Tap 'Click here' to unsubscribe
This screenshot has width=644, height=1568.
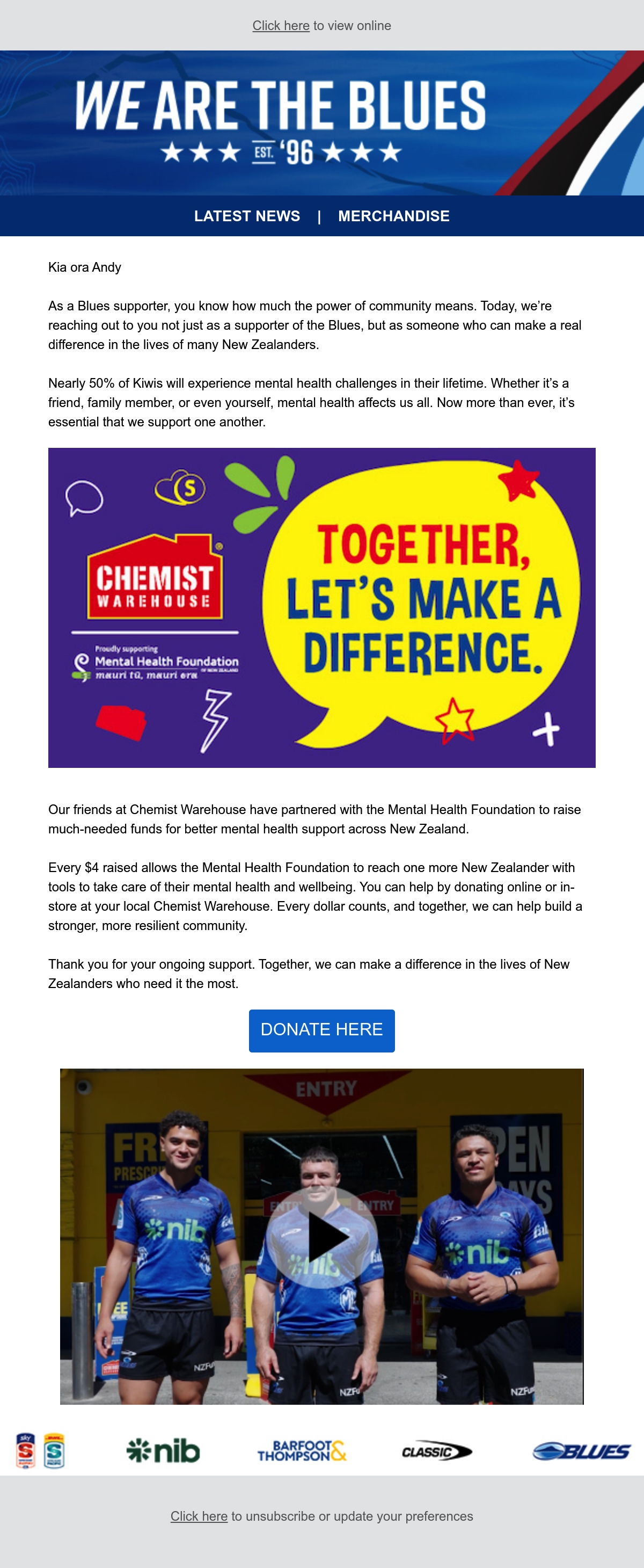coord(199,1516)
